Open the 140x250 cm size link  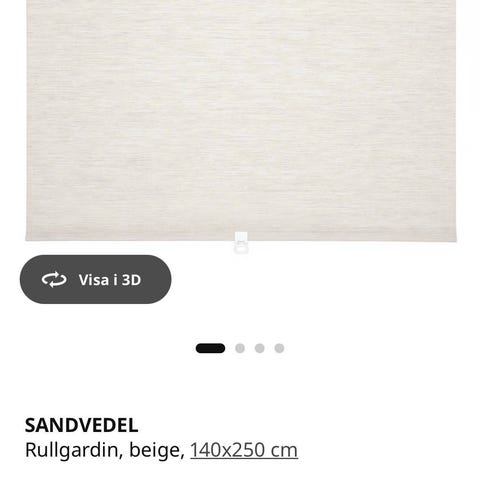click(x=244, y=450)
